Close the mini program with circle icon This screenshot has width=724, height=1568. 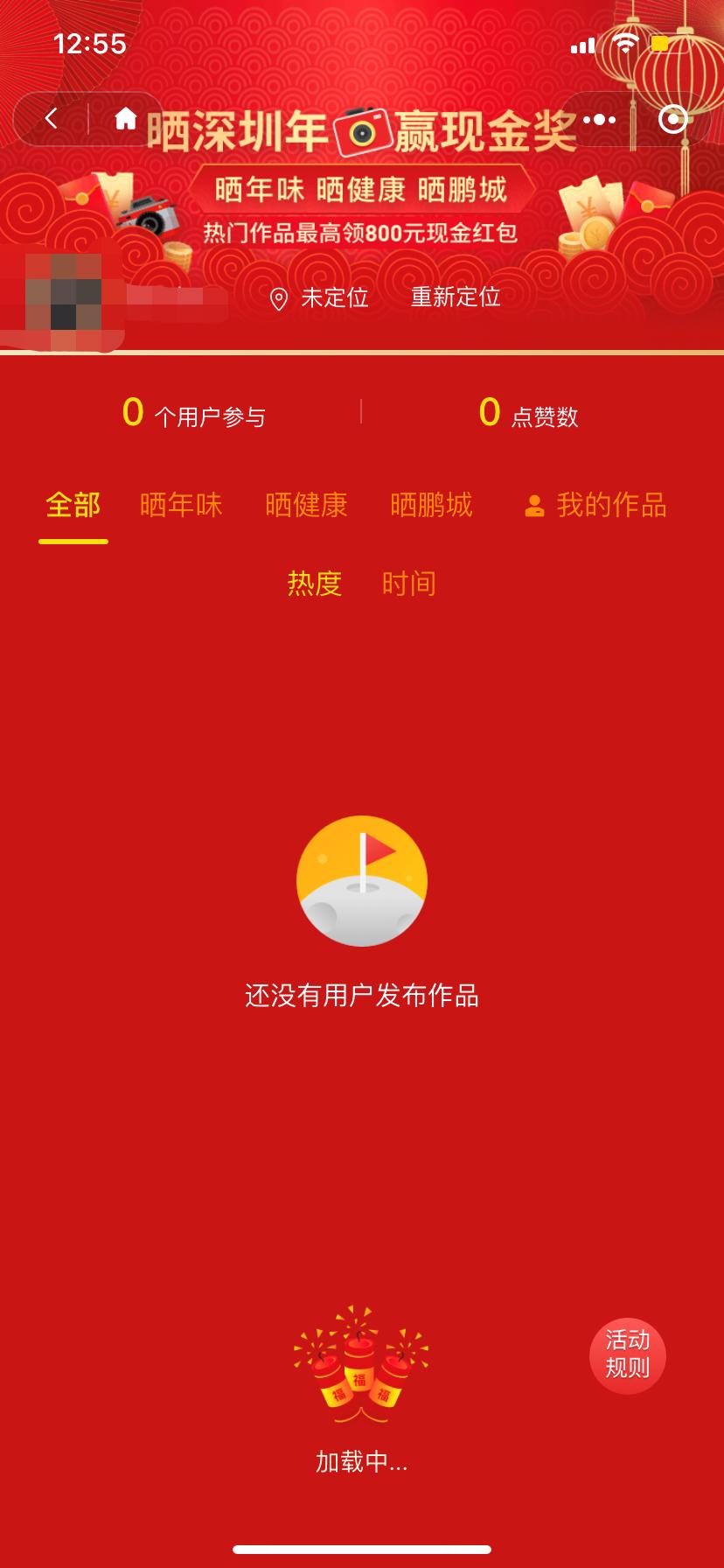[x=672, y=120]
